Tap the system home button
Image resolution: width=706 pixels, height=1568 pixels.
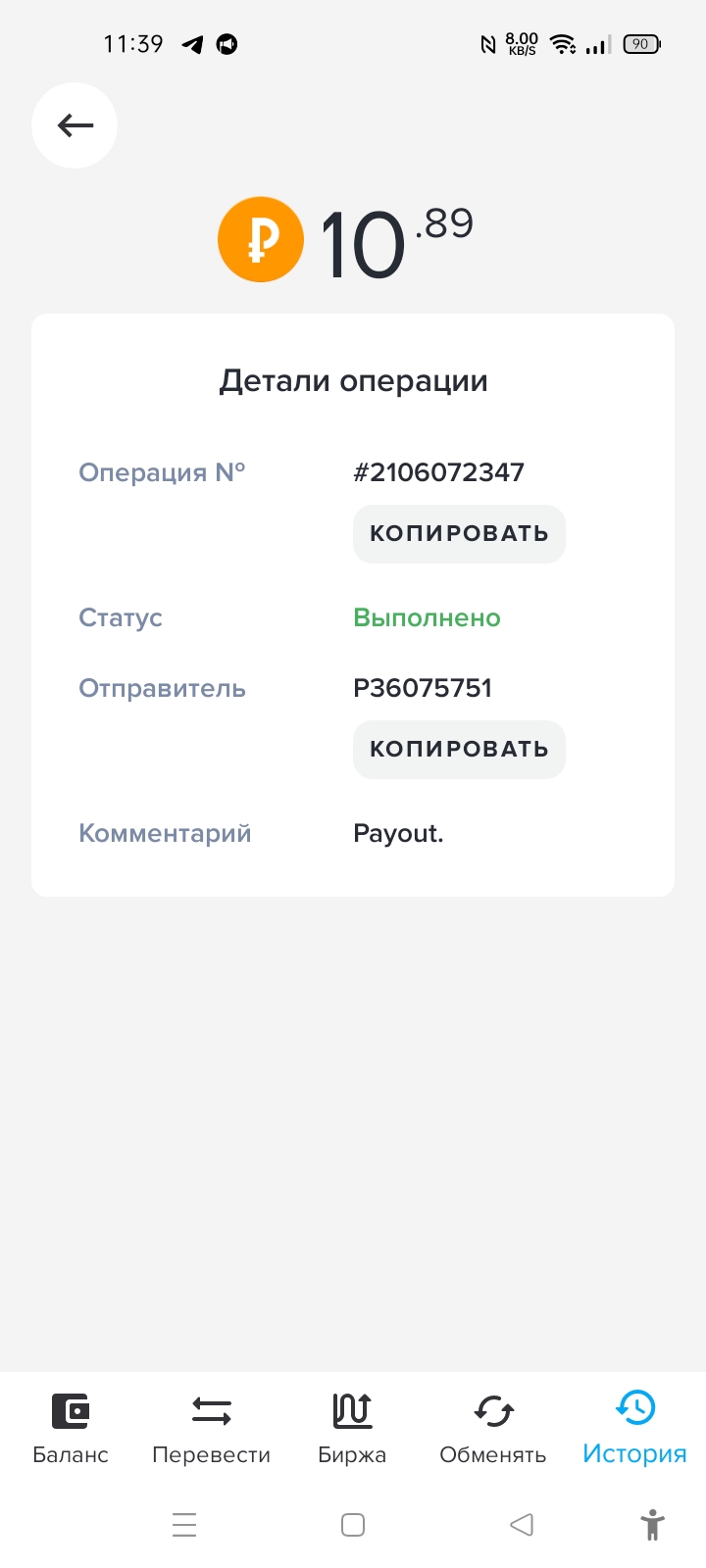coord(353,1525)
